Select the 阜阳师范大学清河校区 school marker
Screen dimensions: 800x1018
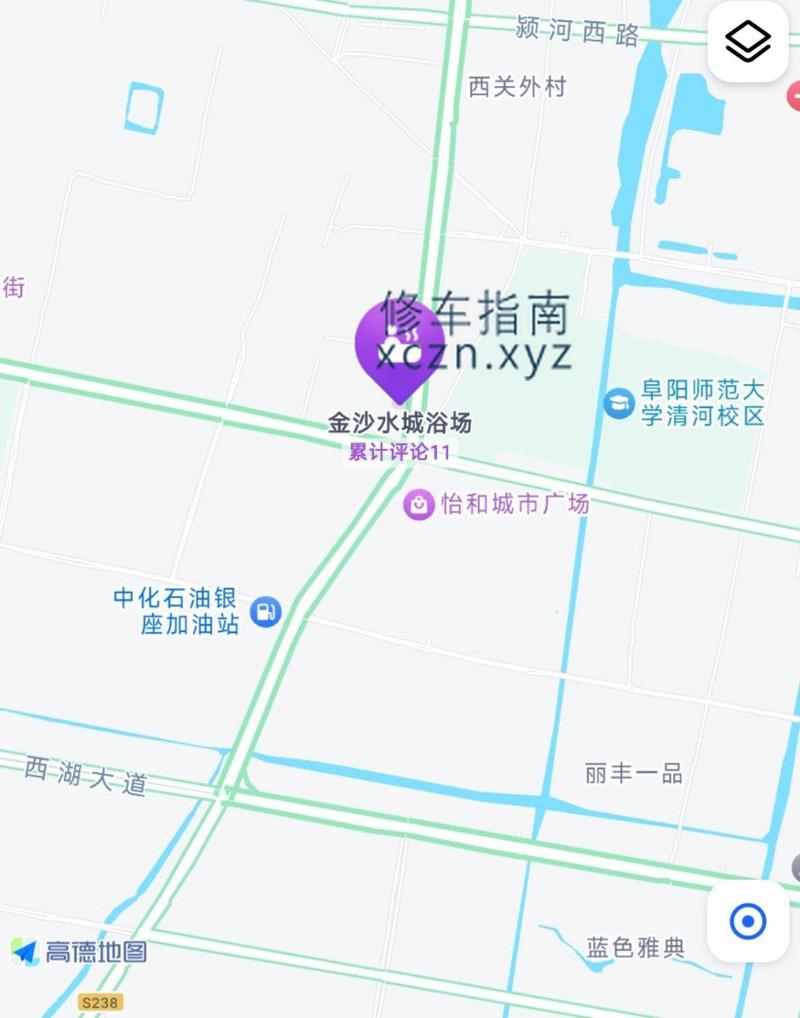619,403
